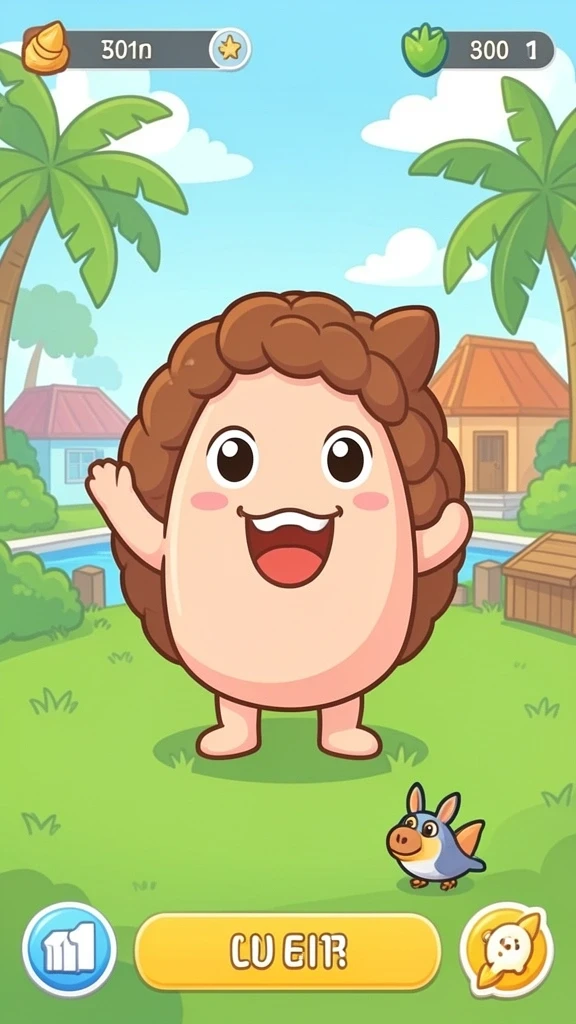Open the round blue button with block icon
The width and height of the screenshot is (576, 1024).
(69, 950)
